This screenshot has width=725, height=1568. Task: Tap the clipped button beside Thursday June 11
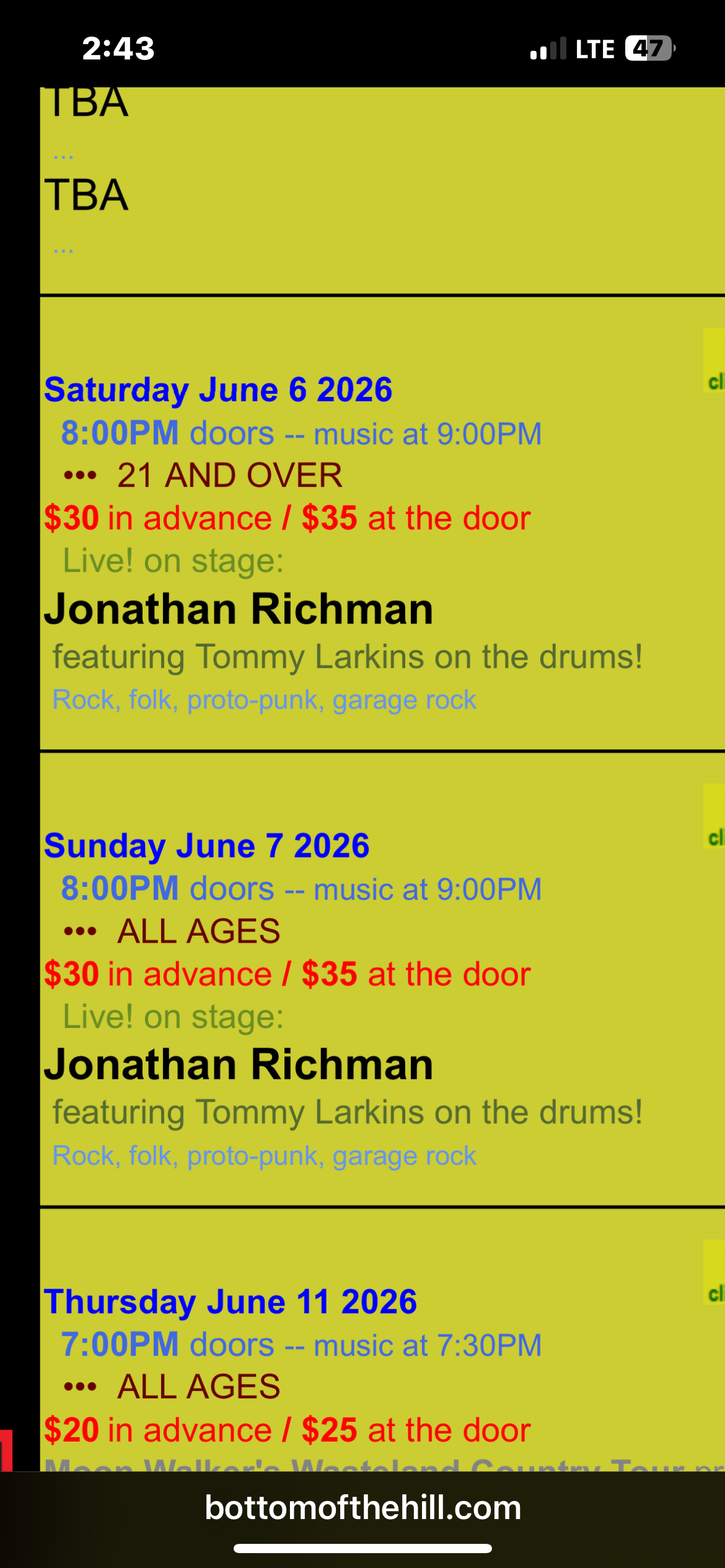click(x=714, y=1273)
